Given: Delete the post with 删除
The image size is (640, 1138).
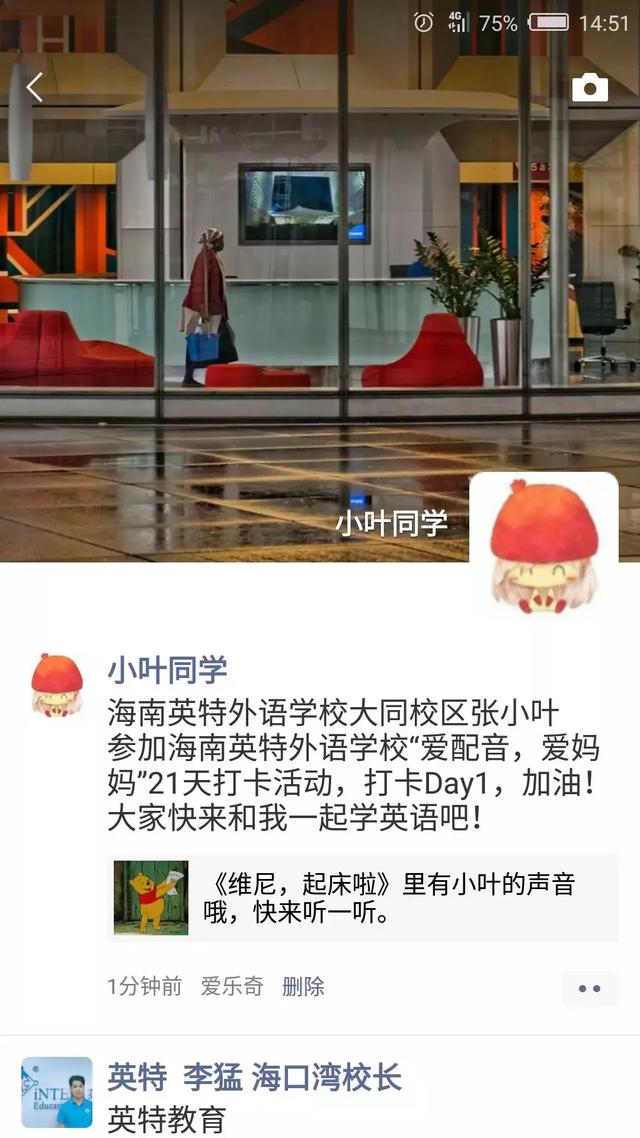Looking at the screenshot, I should 303,987.
